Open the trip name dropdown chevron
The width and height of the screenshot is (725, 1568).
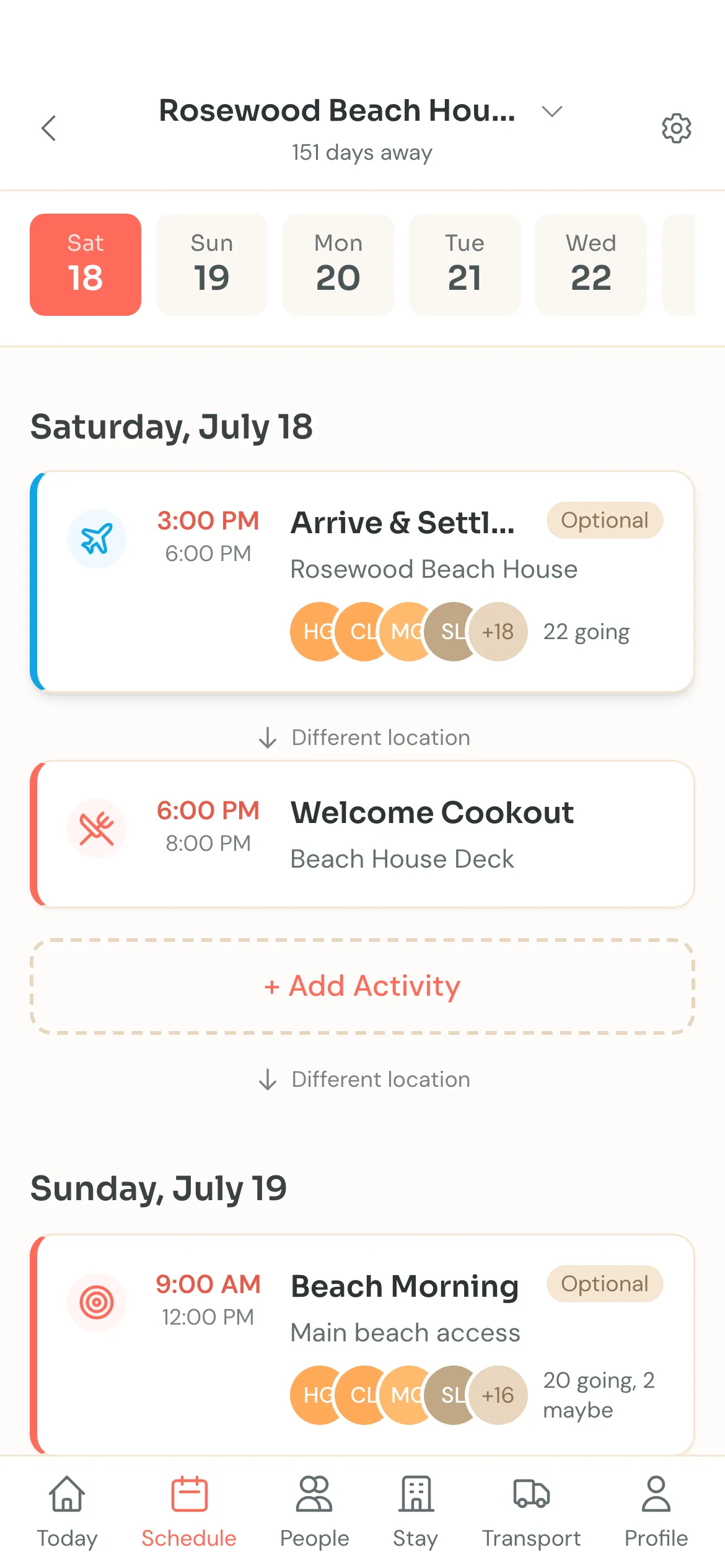click(x=552, y=111)
